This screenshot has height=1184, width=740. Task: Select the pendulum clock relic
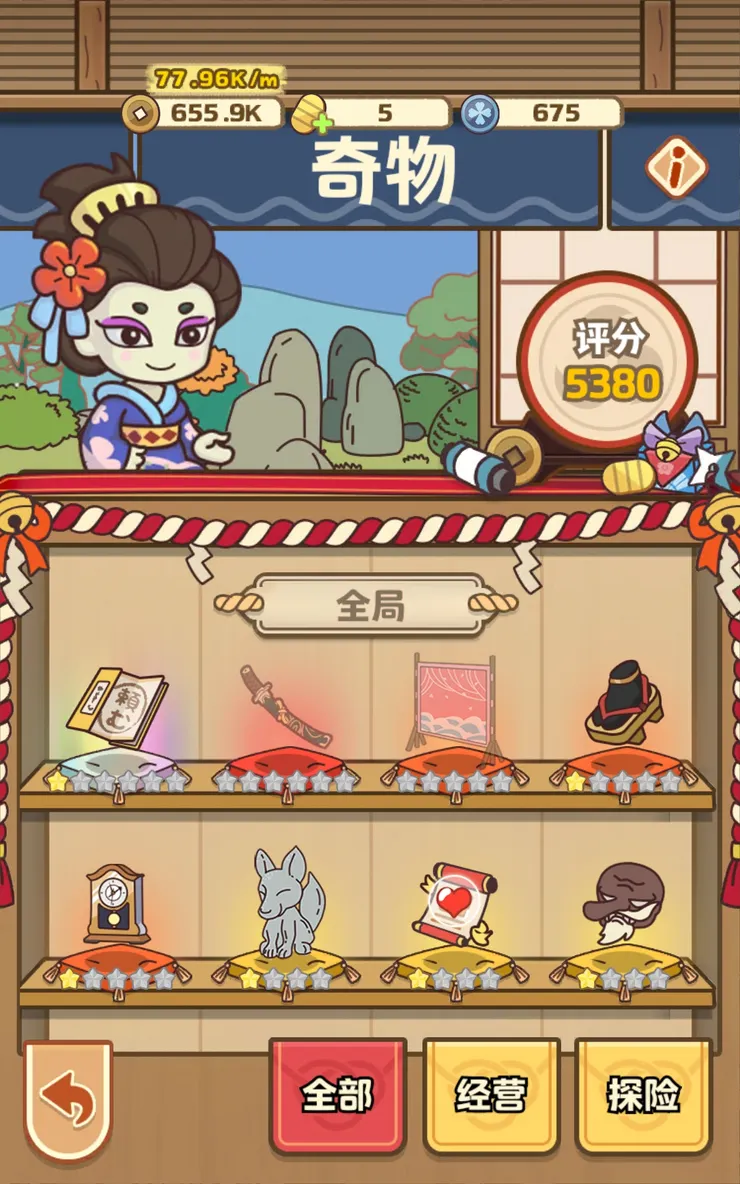tap(116, 902)
